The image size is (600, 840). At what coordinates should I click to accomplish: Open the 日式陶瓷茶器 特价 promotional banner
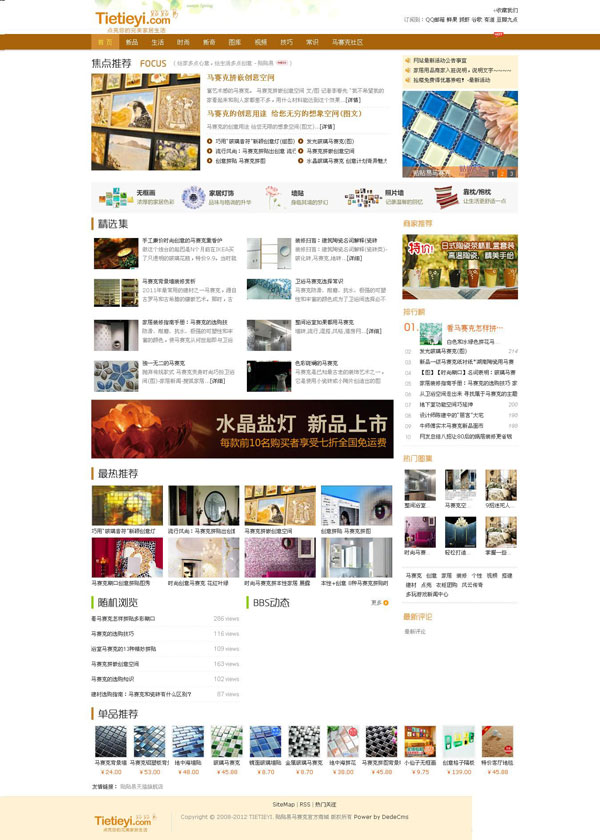coord(460,262)
